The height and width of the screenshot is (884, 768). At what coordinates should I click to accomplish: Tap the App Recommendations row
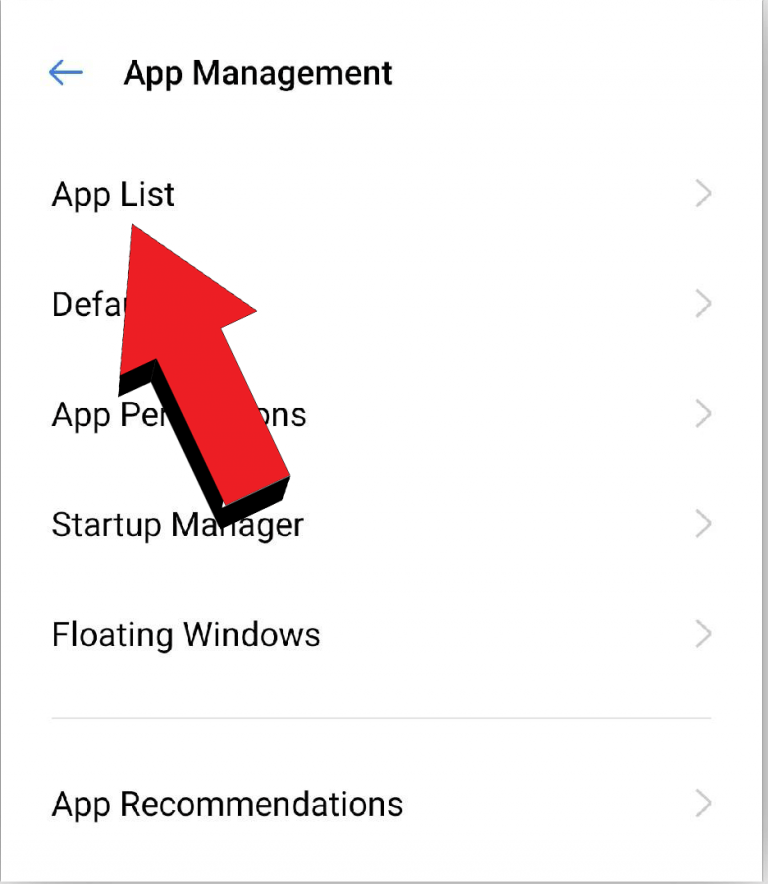pyautogui.click(x=227, y=804)
